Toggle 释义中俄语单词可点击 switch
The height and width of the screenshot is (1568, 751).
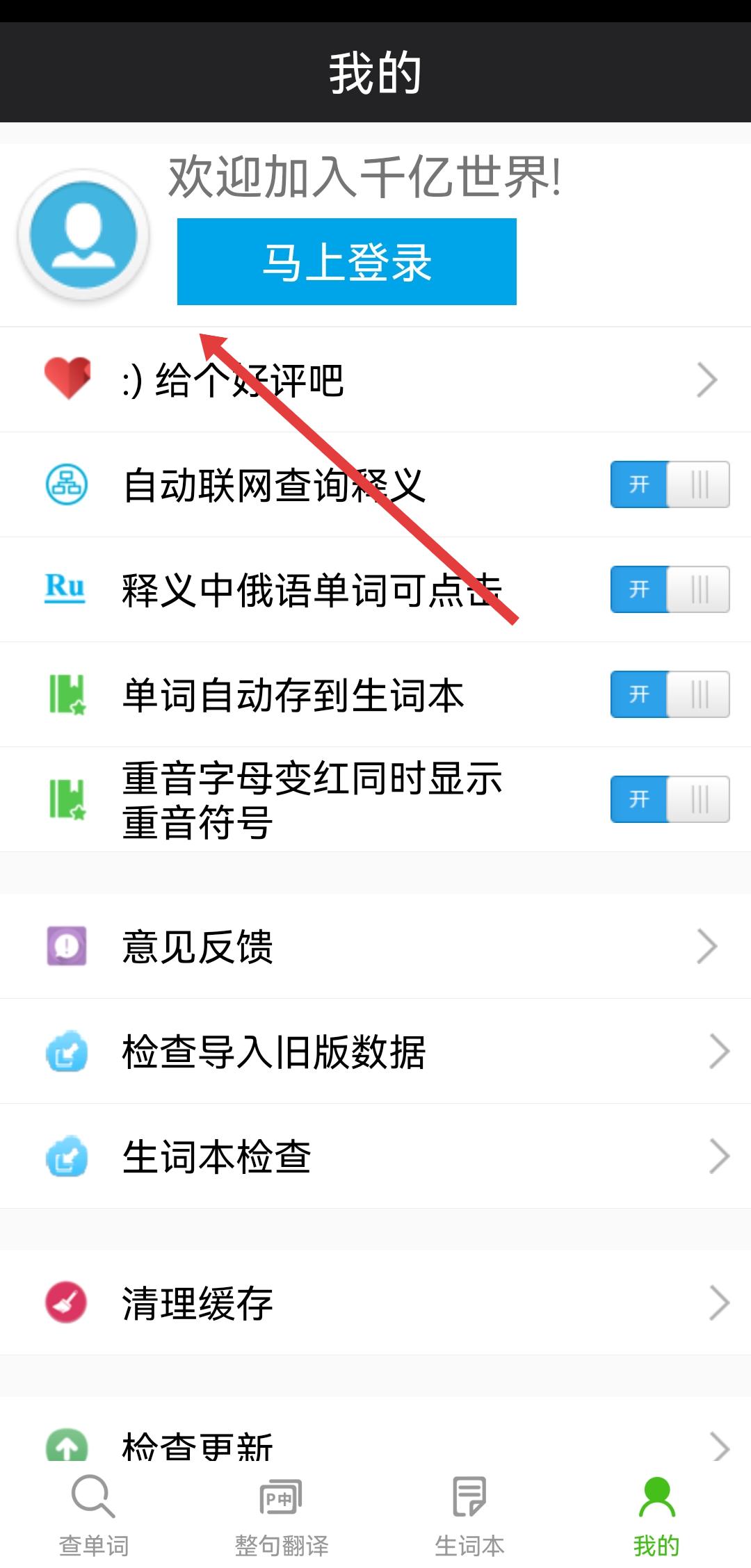(669, 589)
